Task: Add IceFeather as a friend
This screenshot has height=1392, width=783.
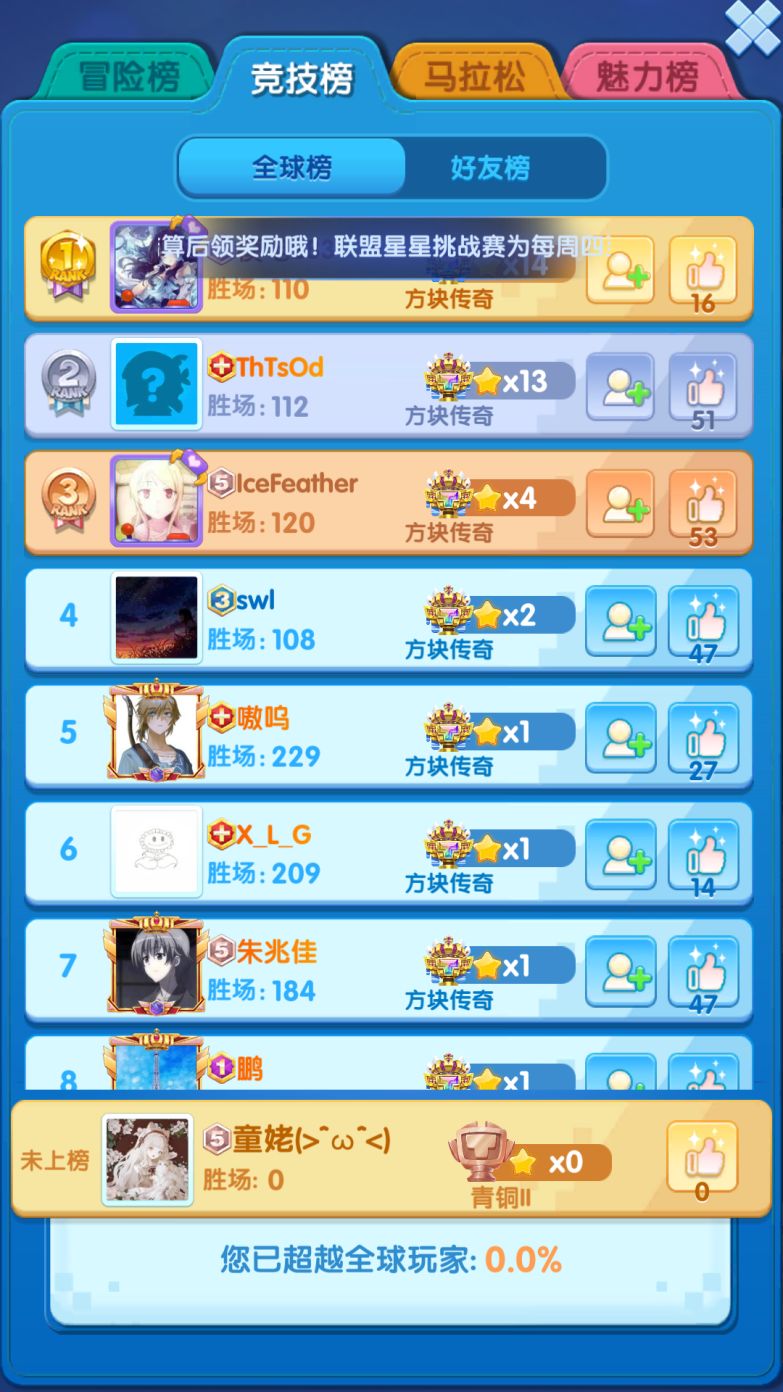Action: tap(621, 504)
